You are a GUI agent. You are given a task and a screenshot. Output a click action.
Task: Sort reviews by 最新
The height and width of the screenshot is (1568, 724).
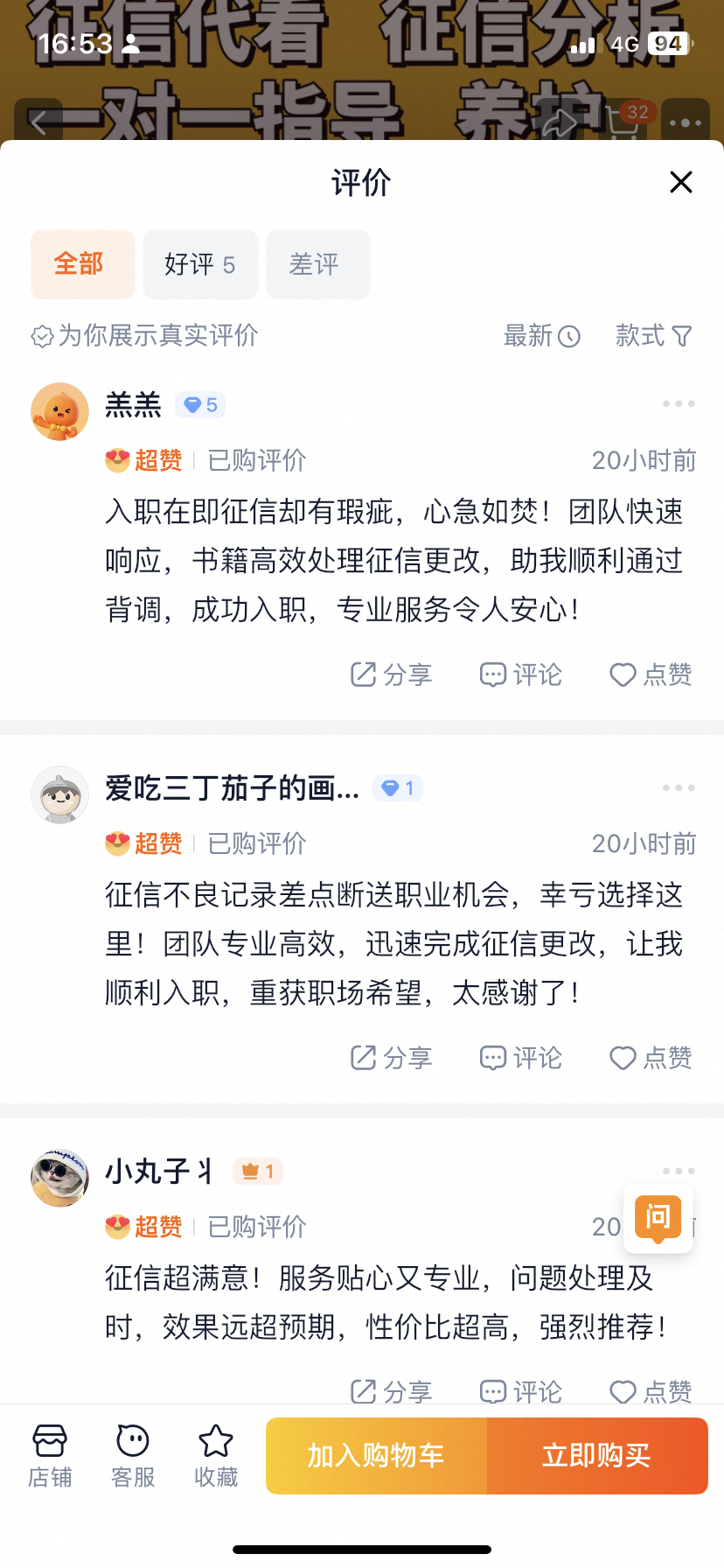[x=541, y=336]
